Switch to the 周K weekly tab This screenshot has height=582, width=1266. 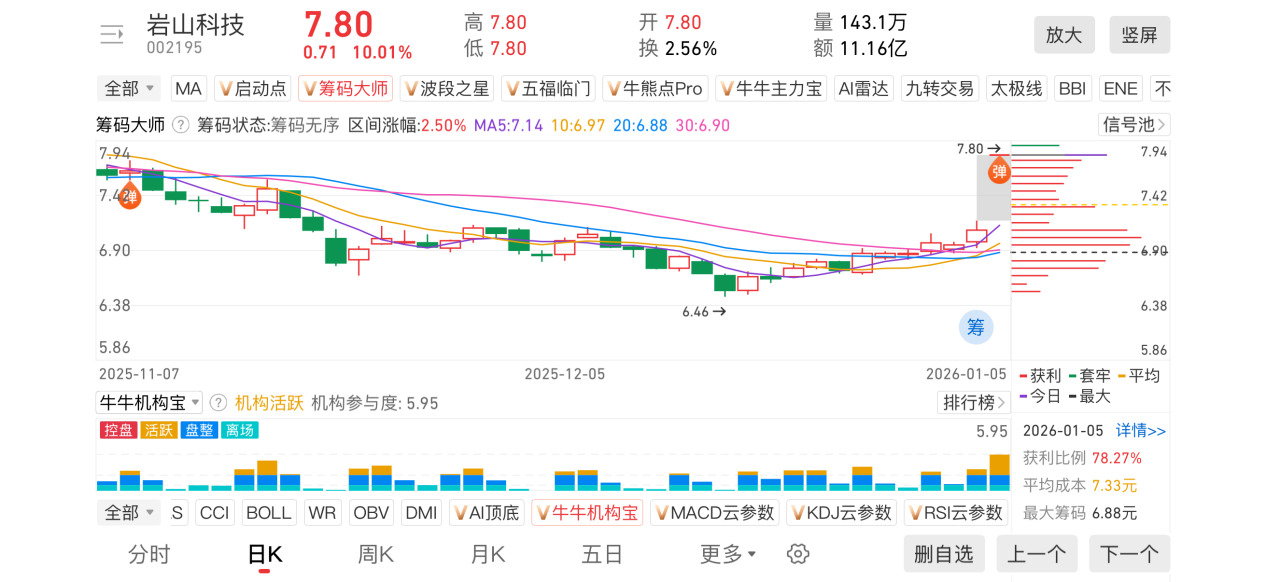376,554
